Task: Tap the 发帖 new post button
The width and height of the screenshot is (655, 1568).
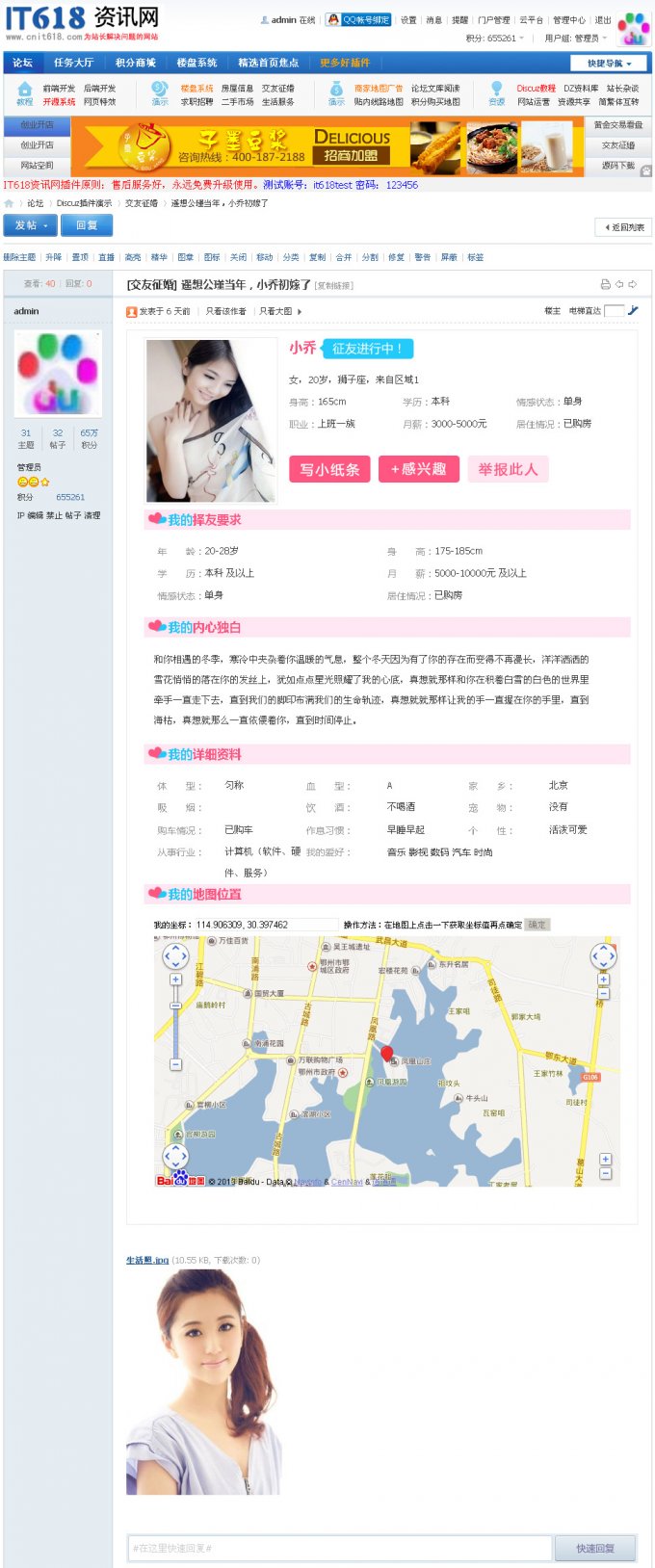Action: (x=29, y=225)
